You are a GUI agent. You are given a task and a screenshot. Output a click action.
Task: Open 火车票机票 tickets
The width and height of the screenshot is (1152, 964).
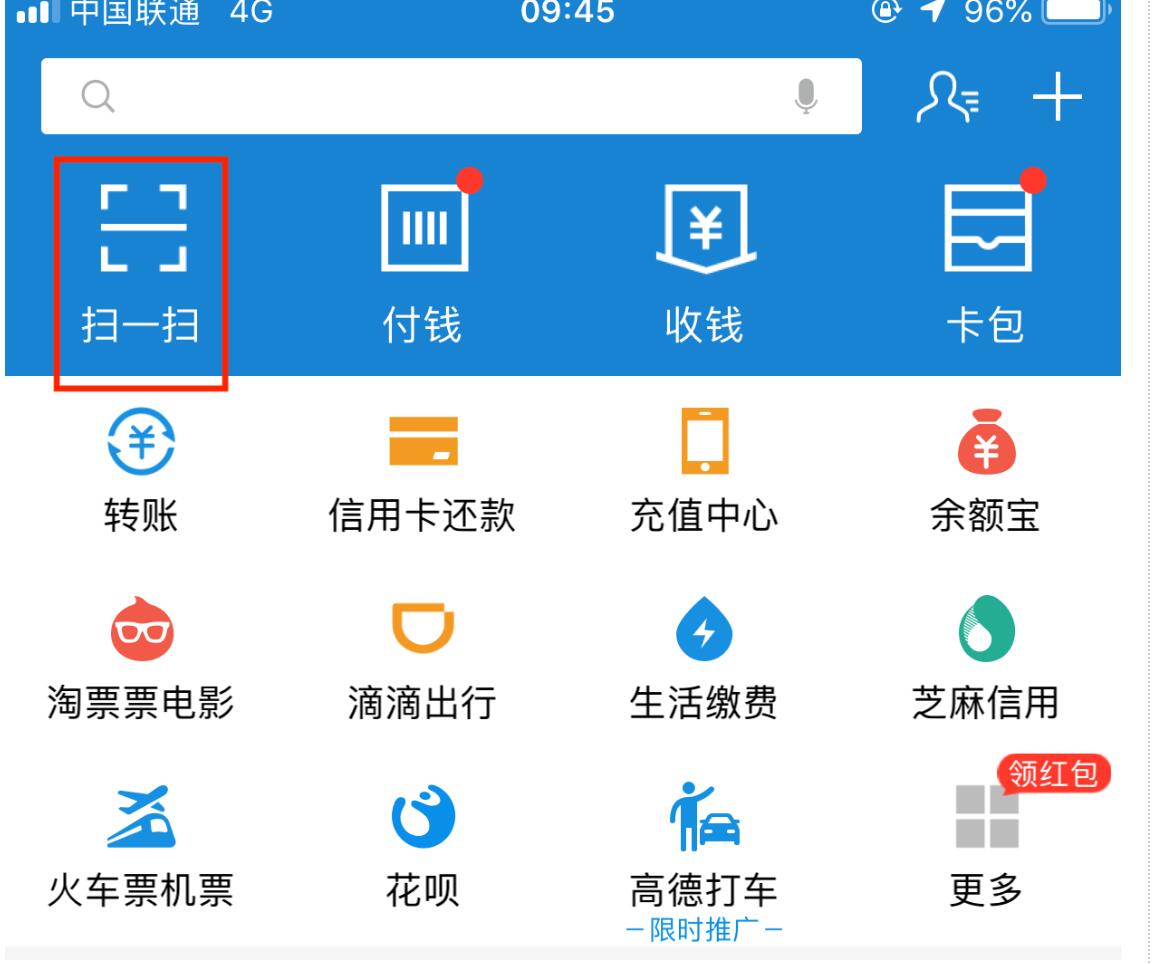pyautogui.click(x=140, y=845)
